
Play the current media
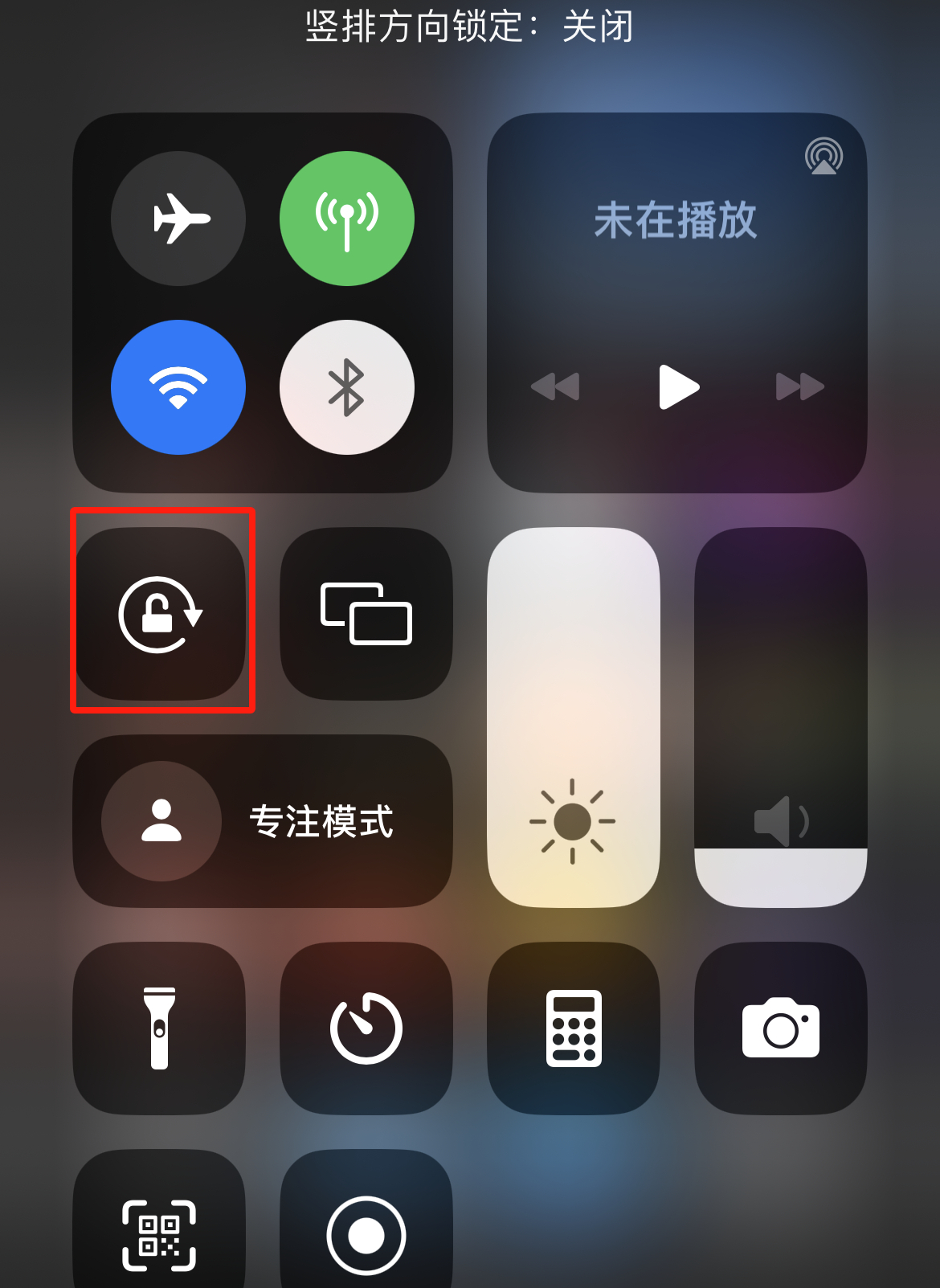click(679, 388)
